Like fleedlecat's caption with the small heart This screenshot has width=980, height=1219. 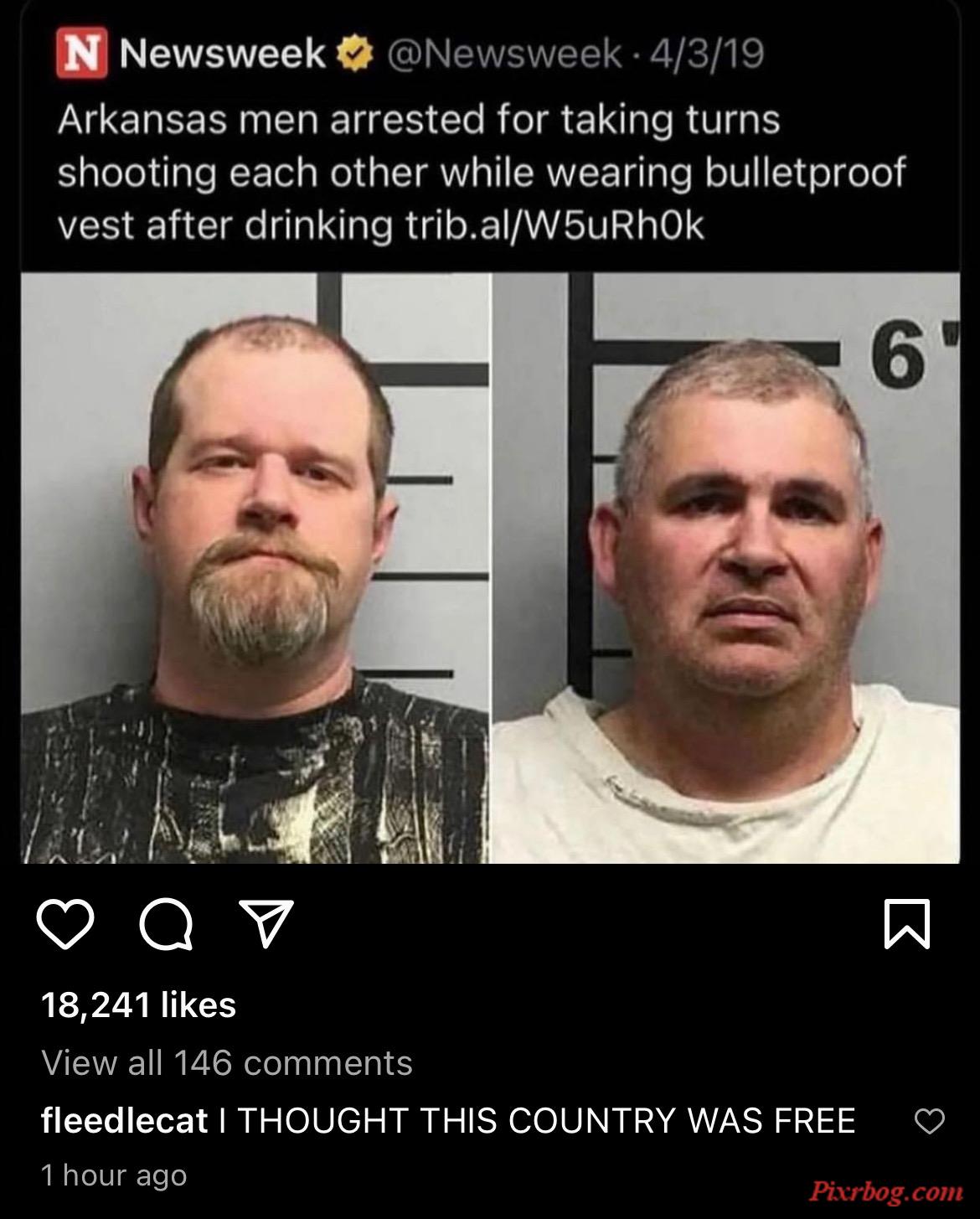[929, 1121]
